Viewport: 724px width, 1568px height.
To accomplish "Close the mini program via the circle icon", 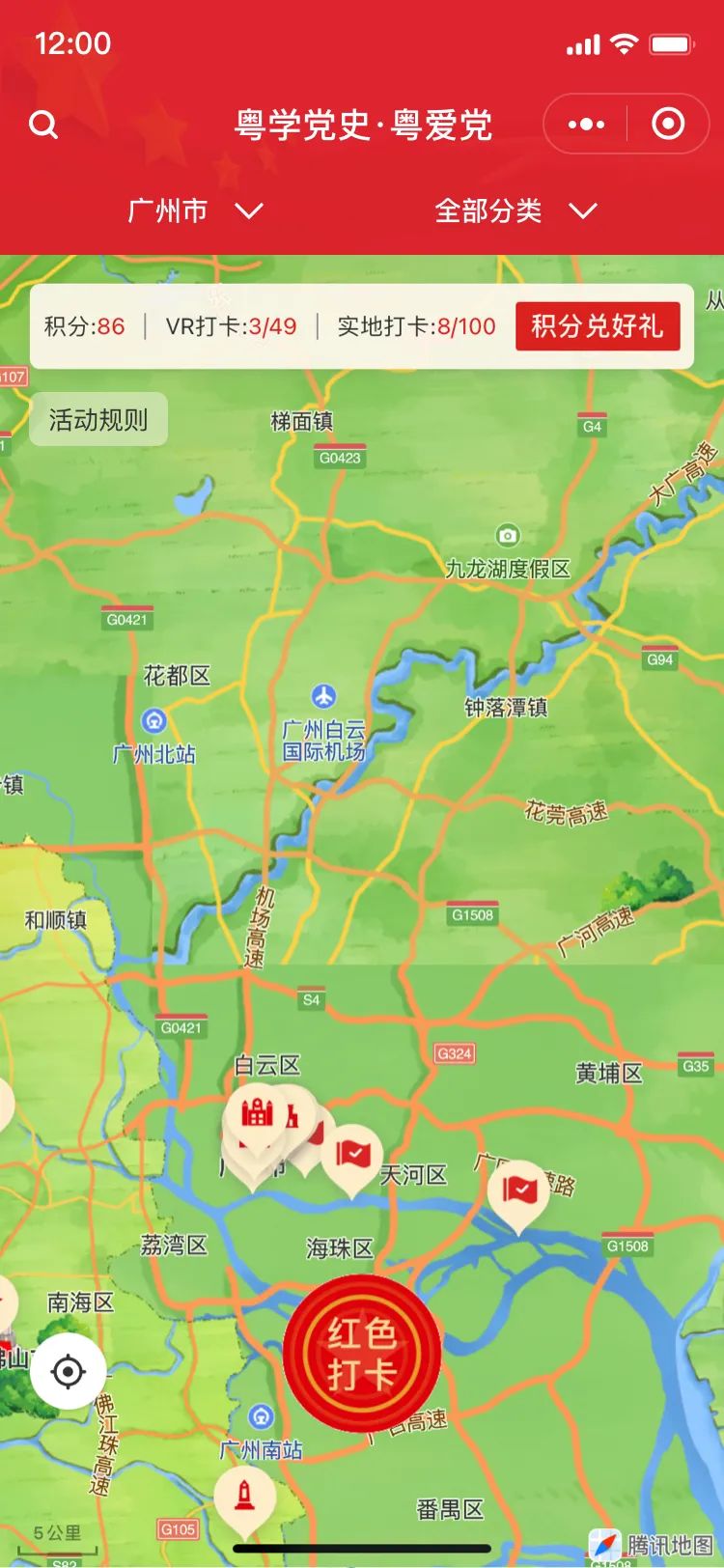I will pyautogui.click(x=668, y=125).
